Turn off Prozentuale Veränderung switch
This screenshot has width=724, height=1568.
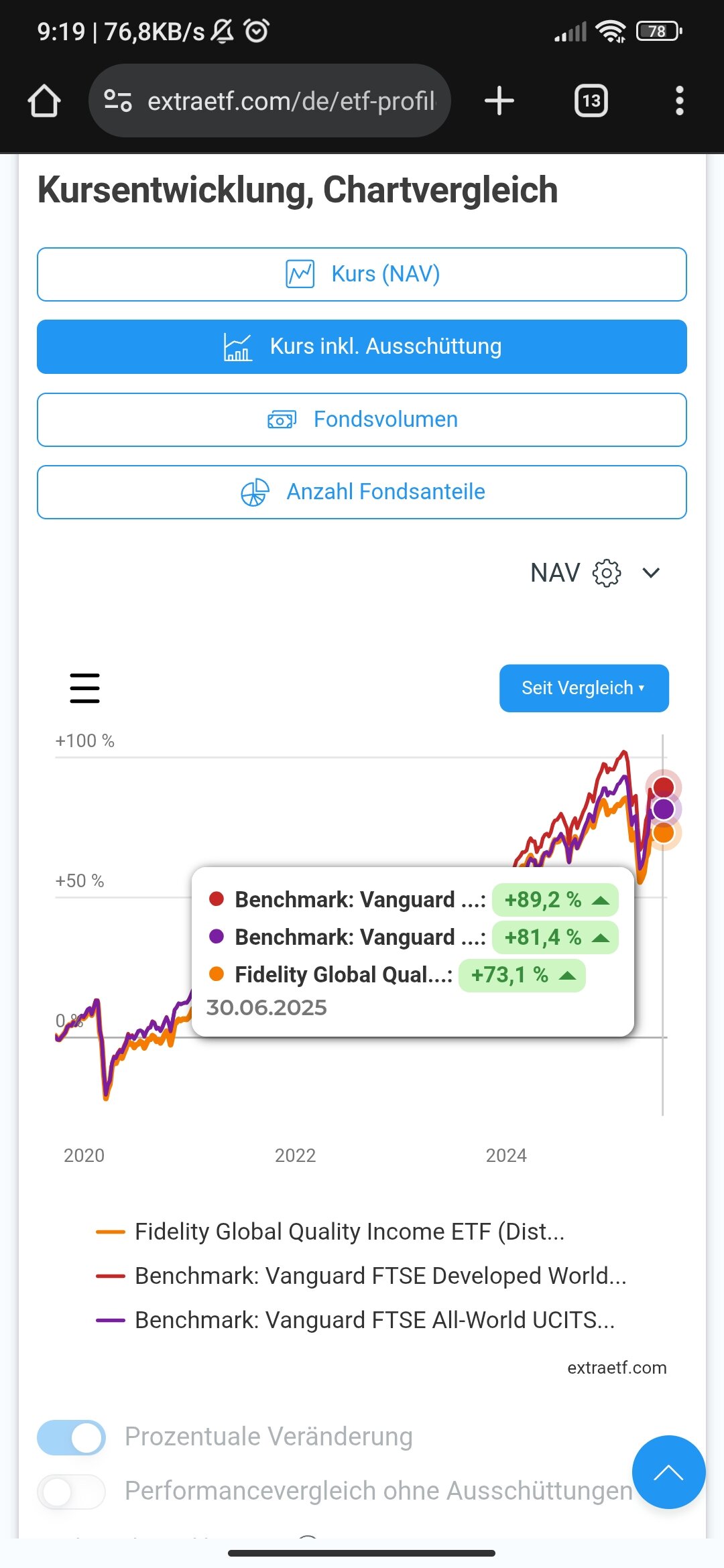tap(72, 1437)
